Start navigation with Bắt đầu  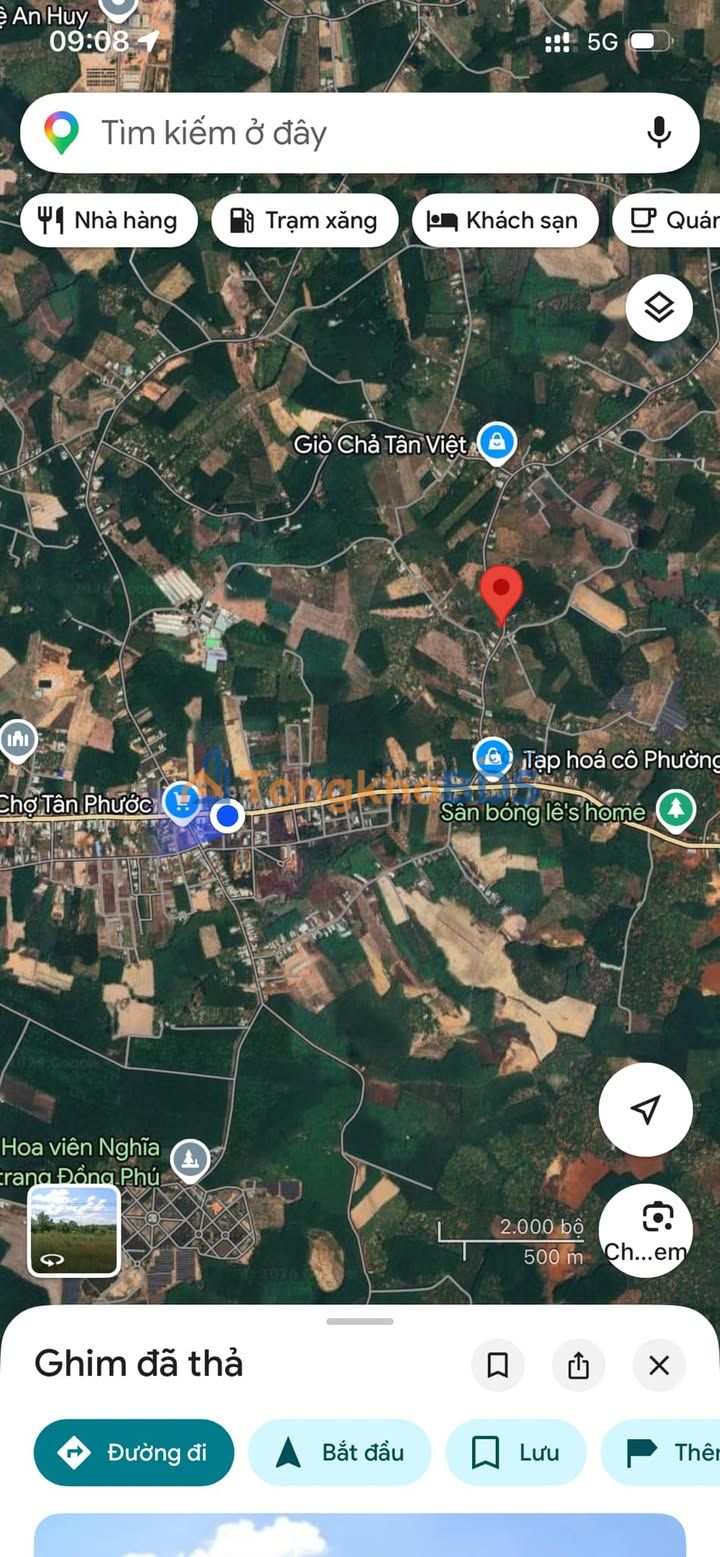click(x=339, y=1452)
